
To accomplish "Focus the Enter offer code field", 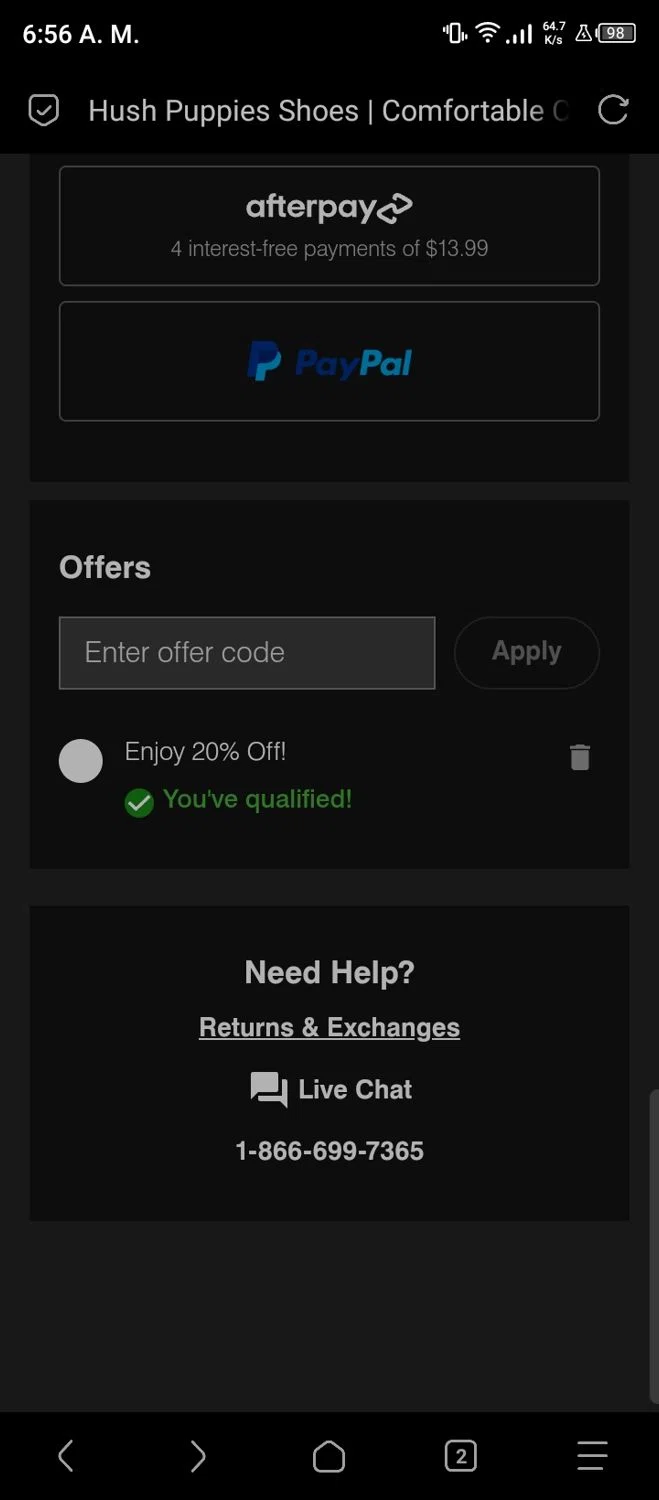I will 247,653.
